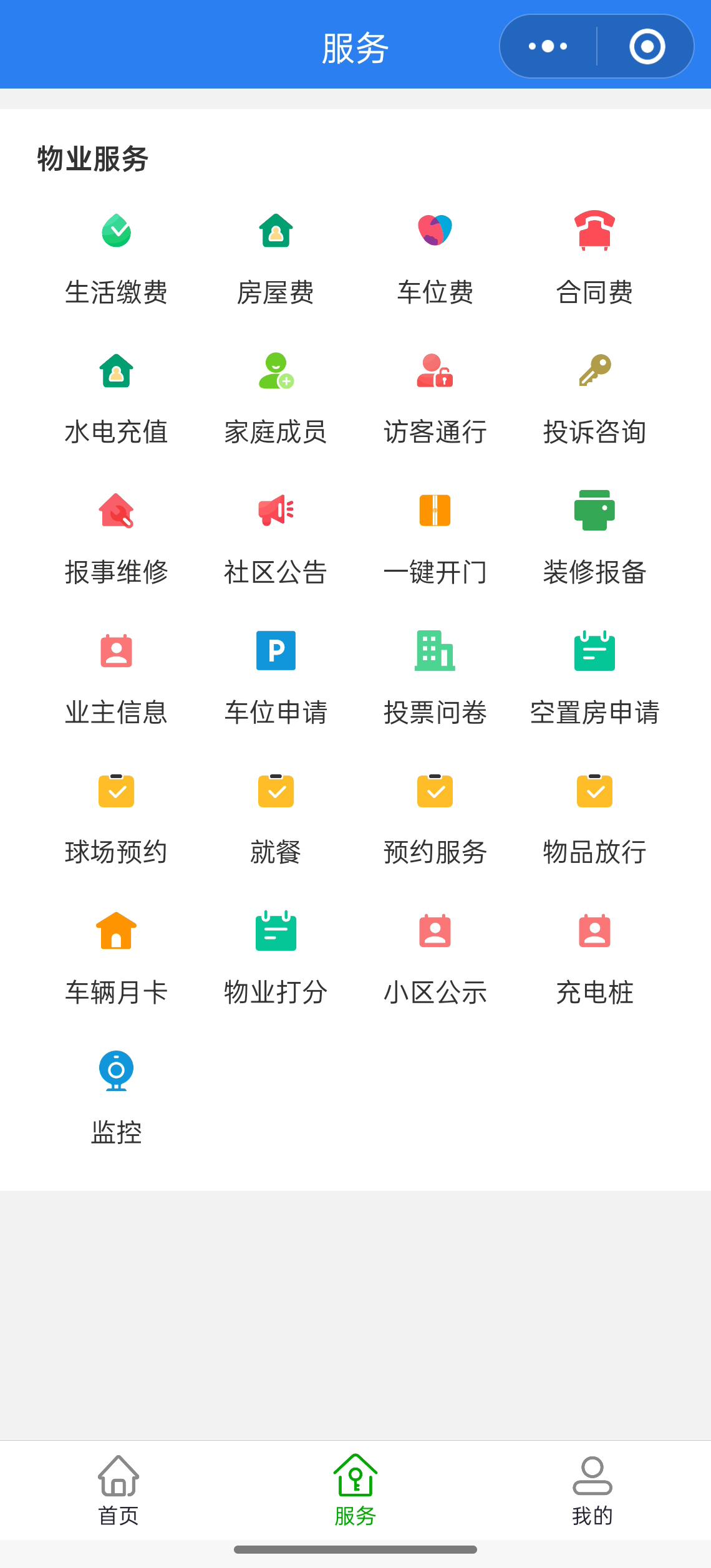Book 球场预约 court reservation
The width and height of the screenshot is (711, 1568).
[117, 819]
